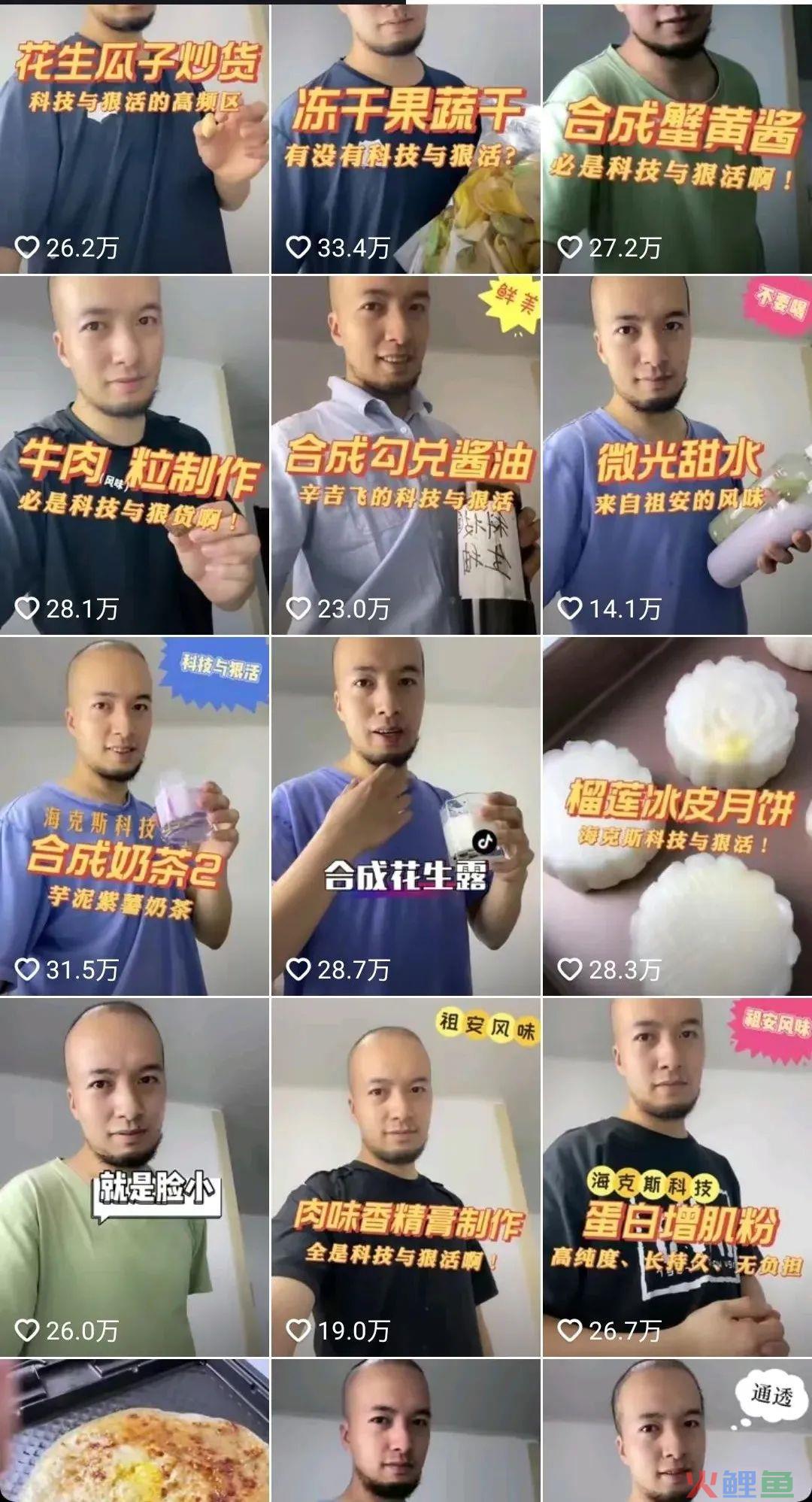Open the 榴莲冰皮月饼 video
The width and height of the screenshot is (812, 1502).
677,816
